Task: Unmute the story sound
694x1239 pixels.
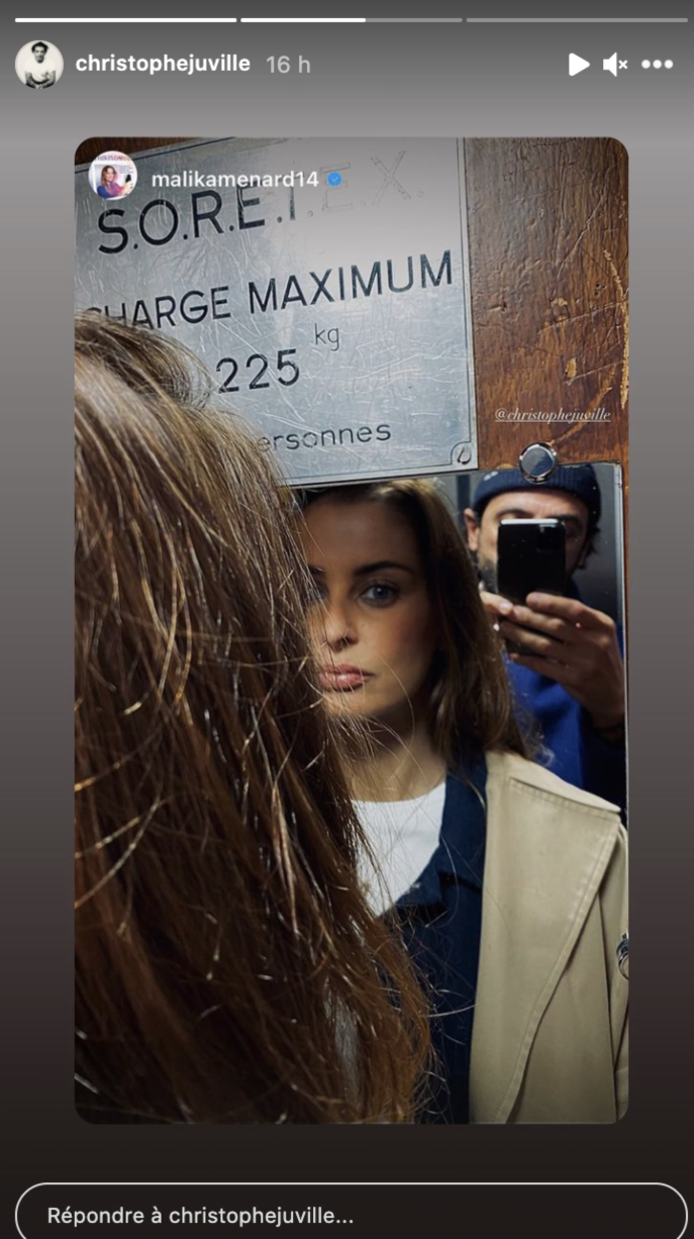Action: pos(615,64)
